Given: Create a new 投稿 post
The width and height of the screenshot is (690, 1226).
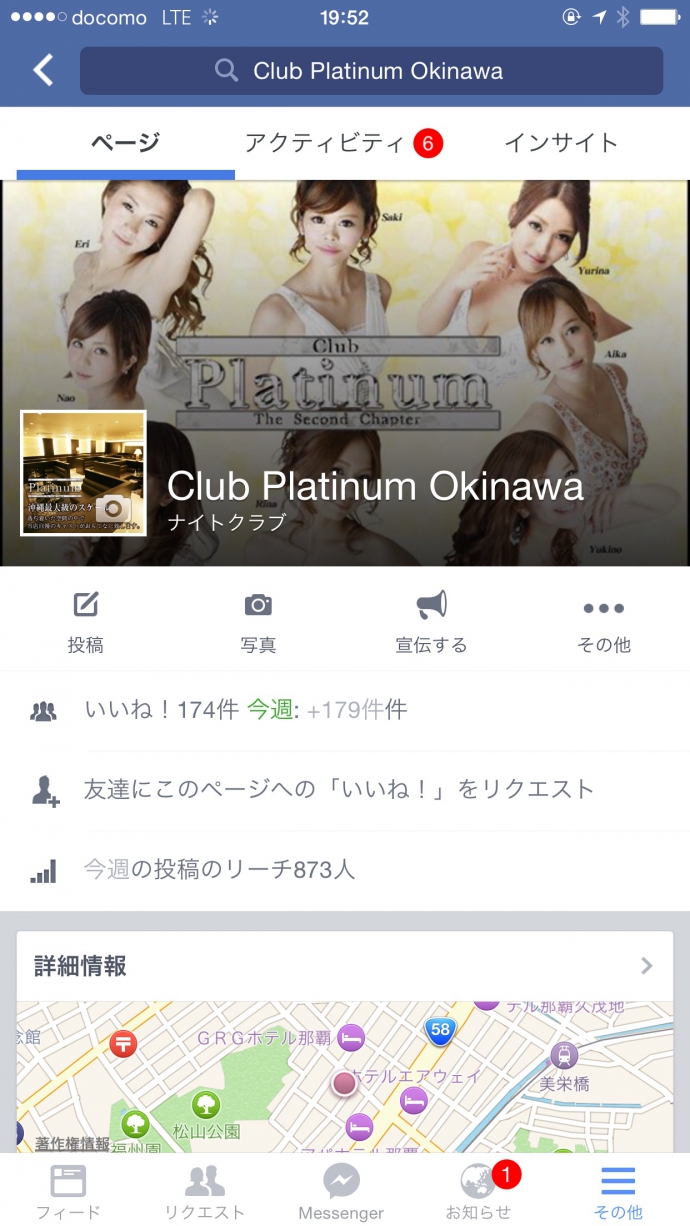Looking at the screenshot, I should click(x=86, y=622).
